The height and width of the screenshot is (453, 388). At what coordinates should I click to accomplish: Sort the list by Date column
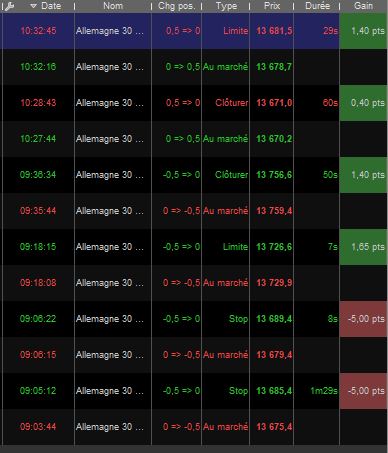(x=51, y=6)
